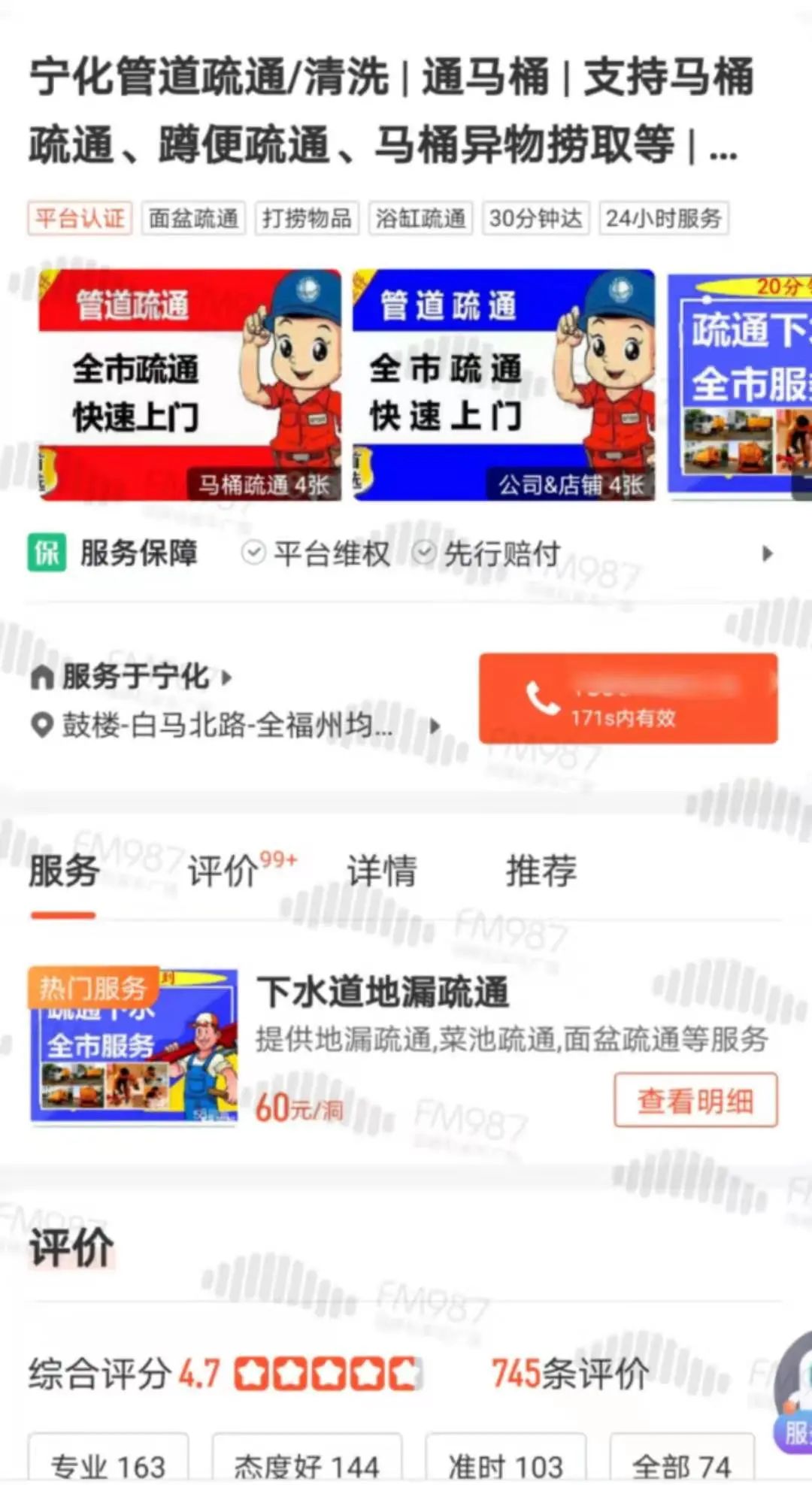Filter reviews by 态度好 144
This screenshot has height=1485, width=812.
pos(307,1465)
